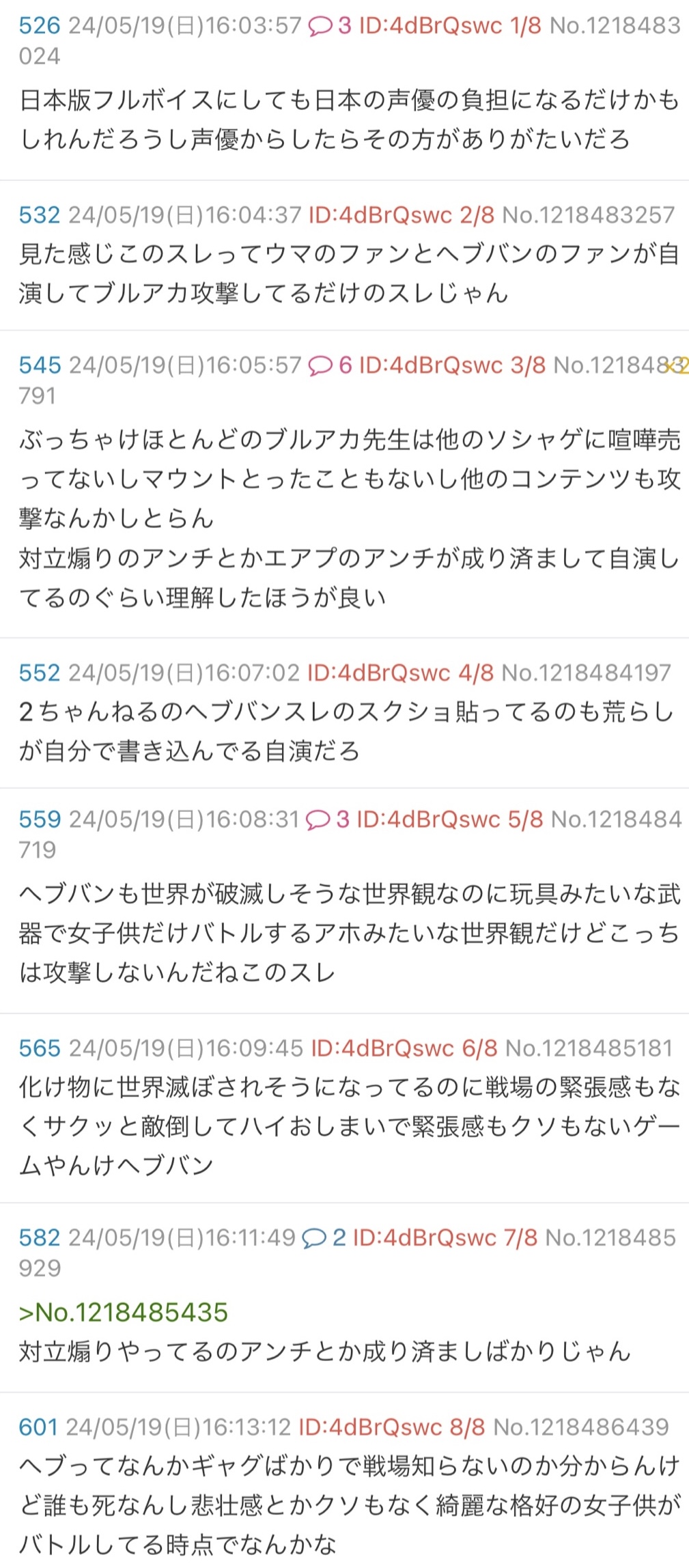Open post number 565
The image size is (689, 1568).
tap(40, 1048)
